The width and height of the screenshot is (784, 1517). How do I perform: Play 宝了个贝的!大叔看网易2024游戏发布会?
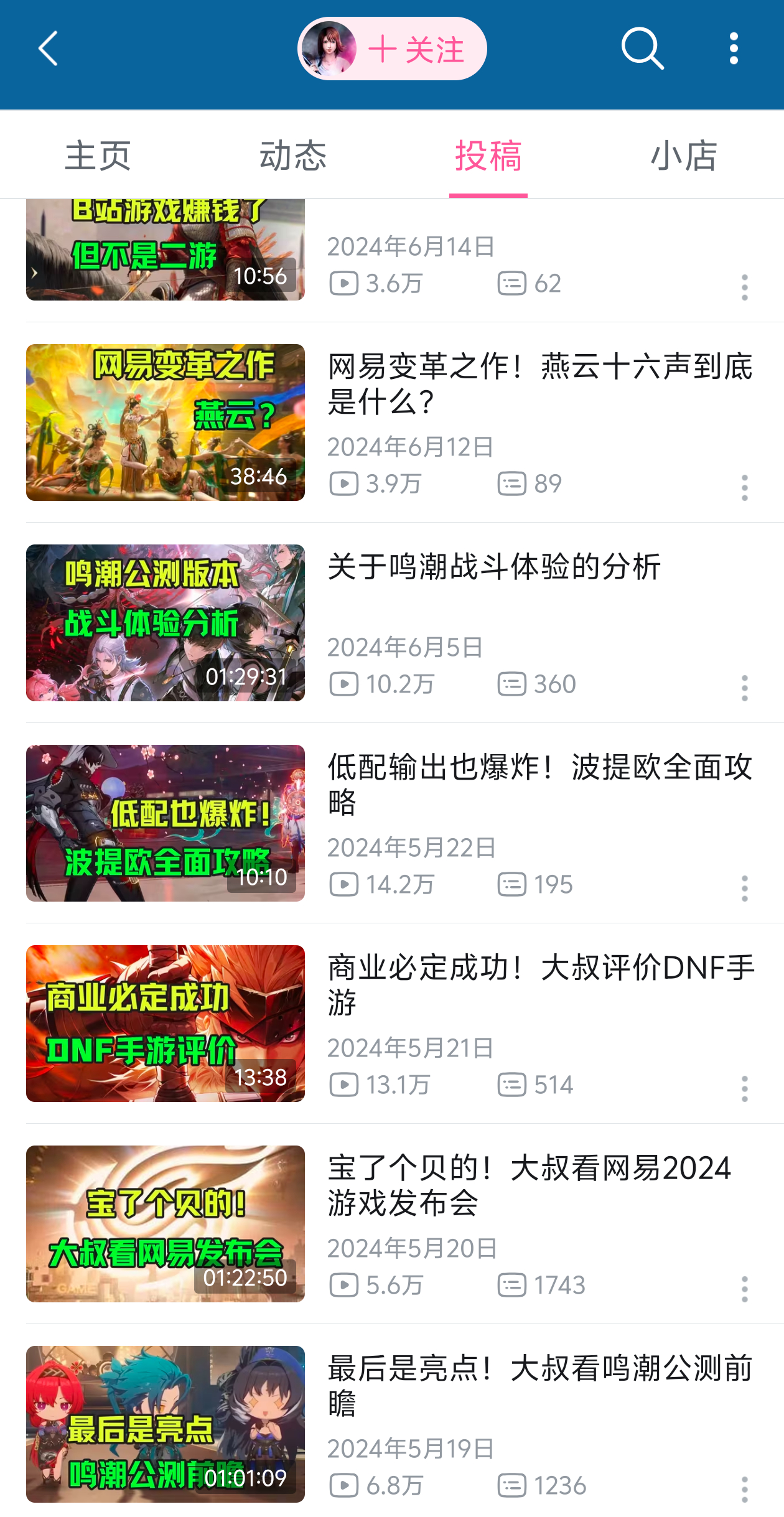(166, 1224)
